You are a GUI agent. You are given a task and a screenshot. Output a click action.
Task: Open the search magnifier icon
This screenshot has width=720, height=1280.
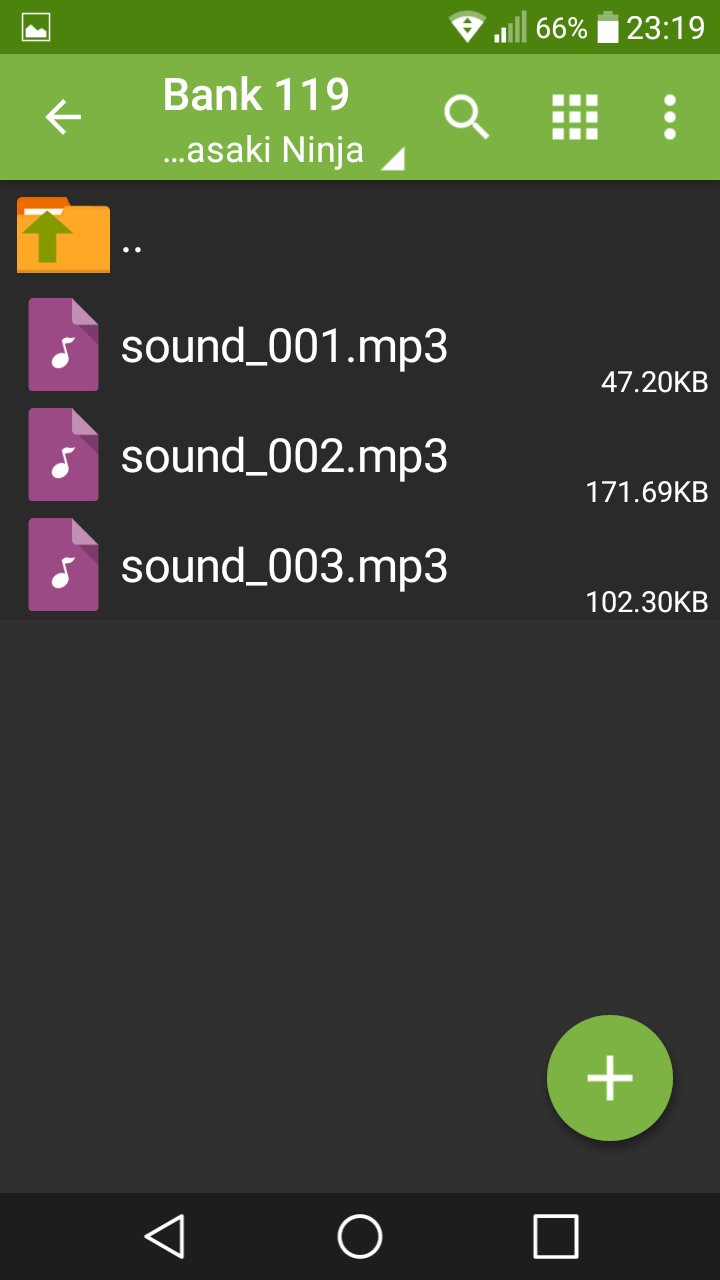pos(467,118)
